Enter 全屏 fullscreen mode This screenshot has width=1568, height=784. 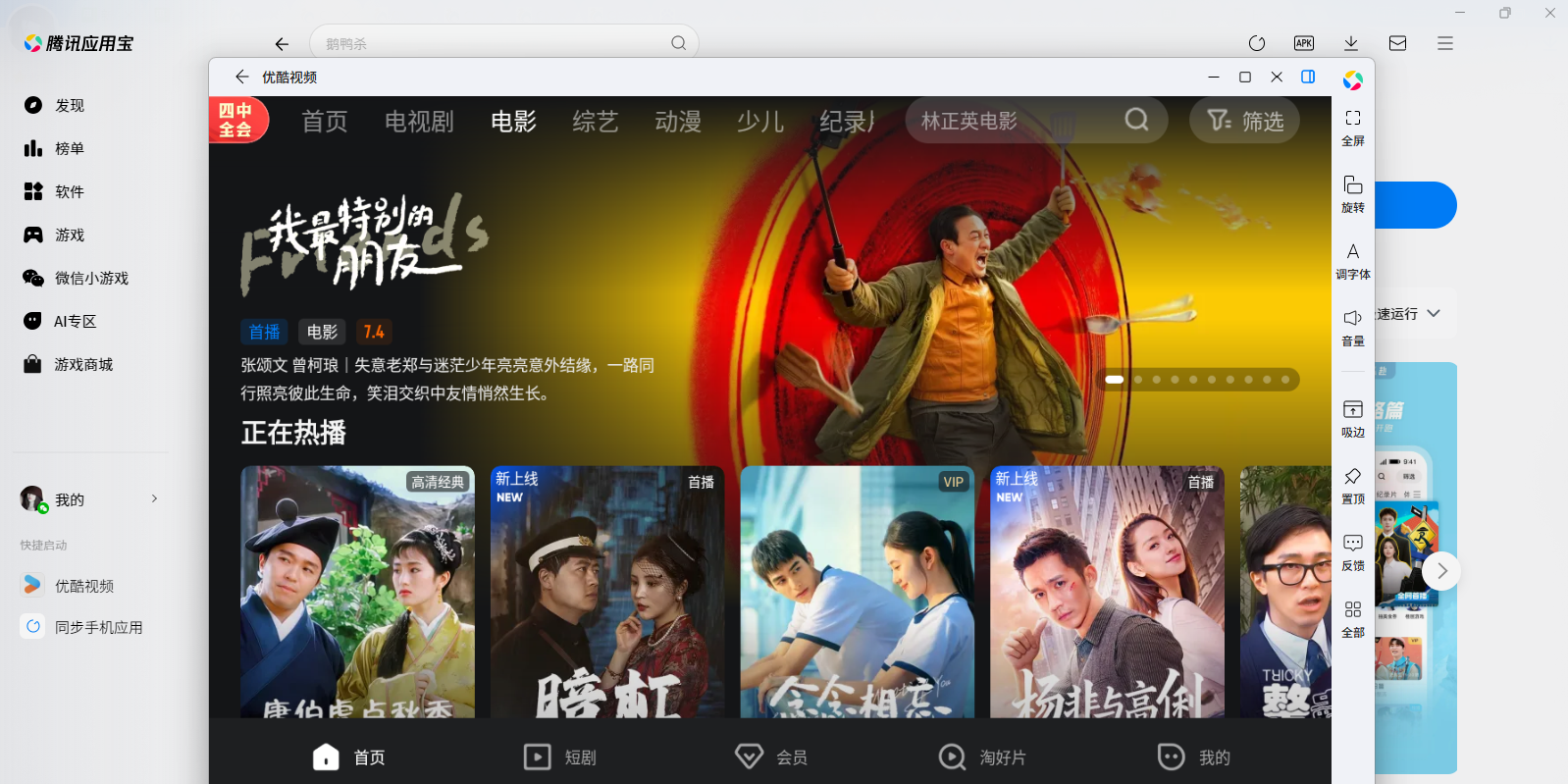click(x=1353, y=127)
